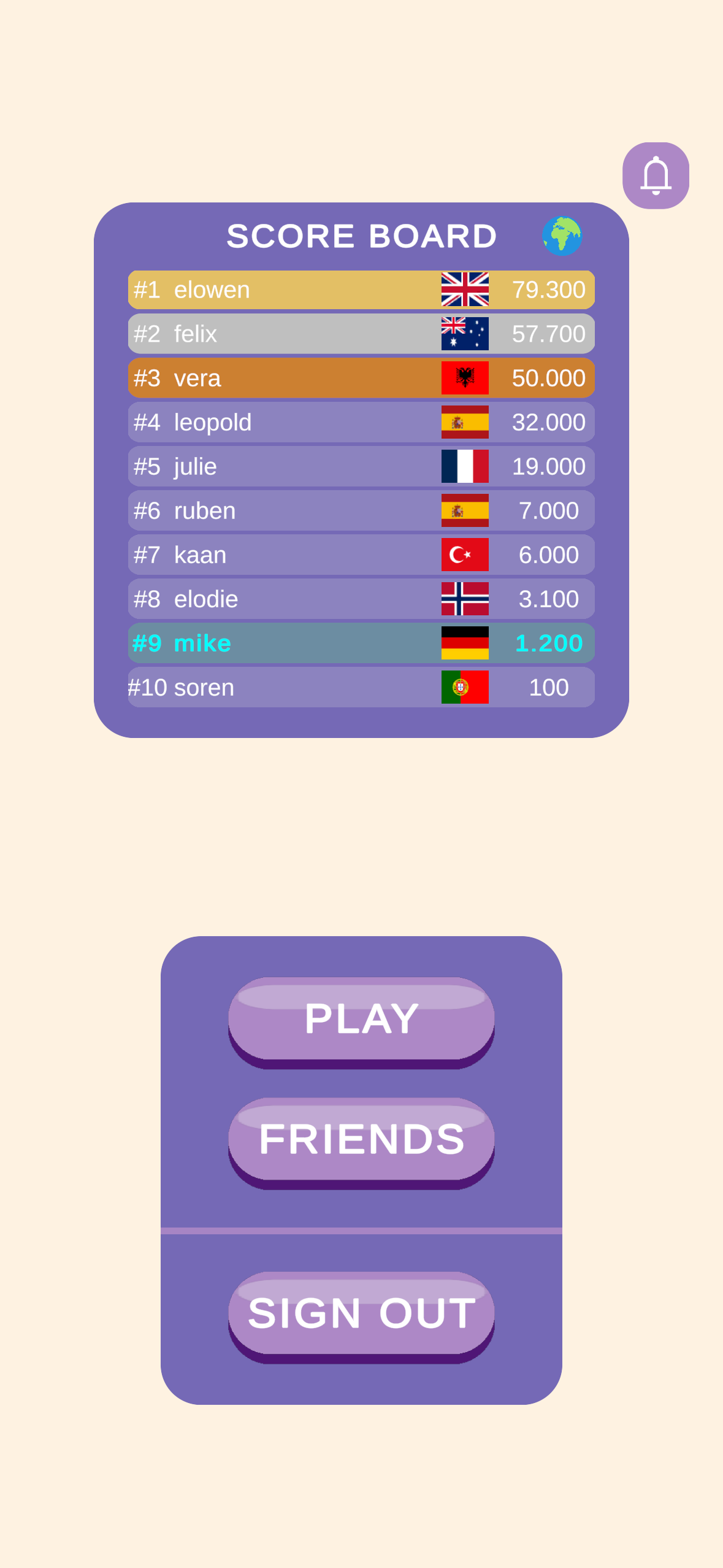Viewport: 723px width, 1568px height.
Task: Click the Albanian flag next to vera
Action: coord(464,377)
